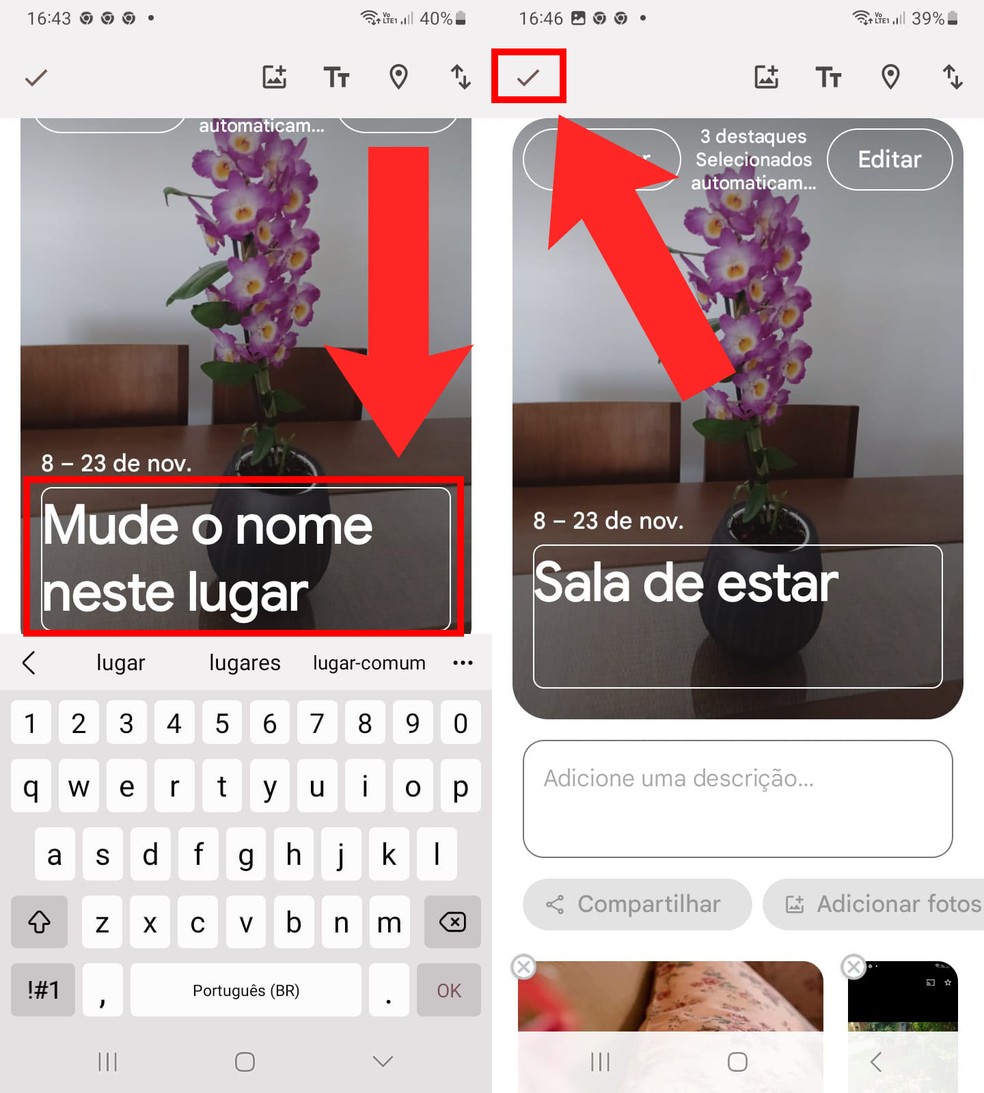Select the add image icon in the toolbar
The image size is (984, 1093).
[275, 76]
